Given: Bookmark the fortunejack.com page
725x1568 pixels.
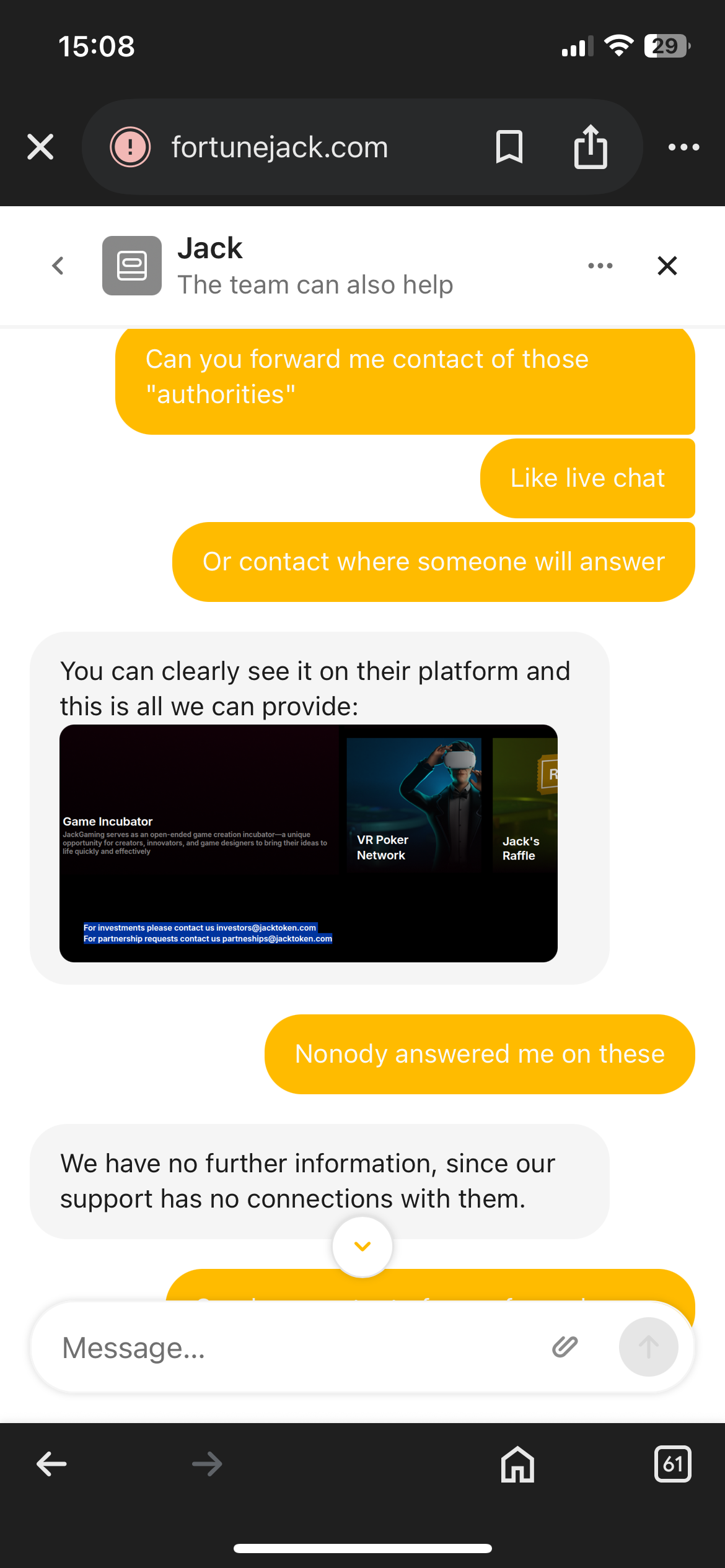Looking at the screenshot, I should (509, 147).
